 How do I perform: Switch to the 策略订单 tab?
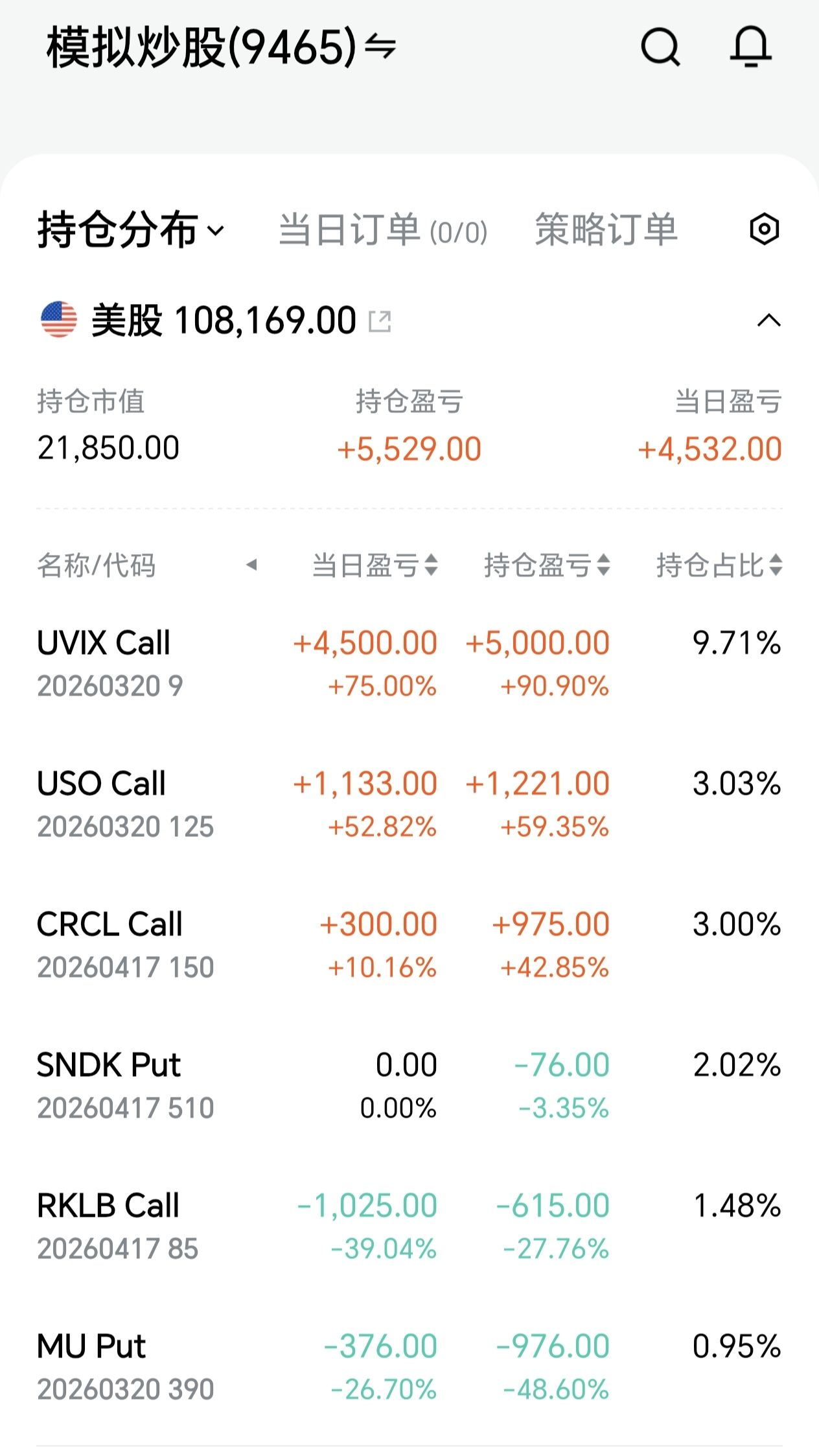605,229
